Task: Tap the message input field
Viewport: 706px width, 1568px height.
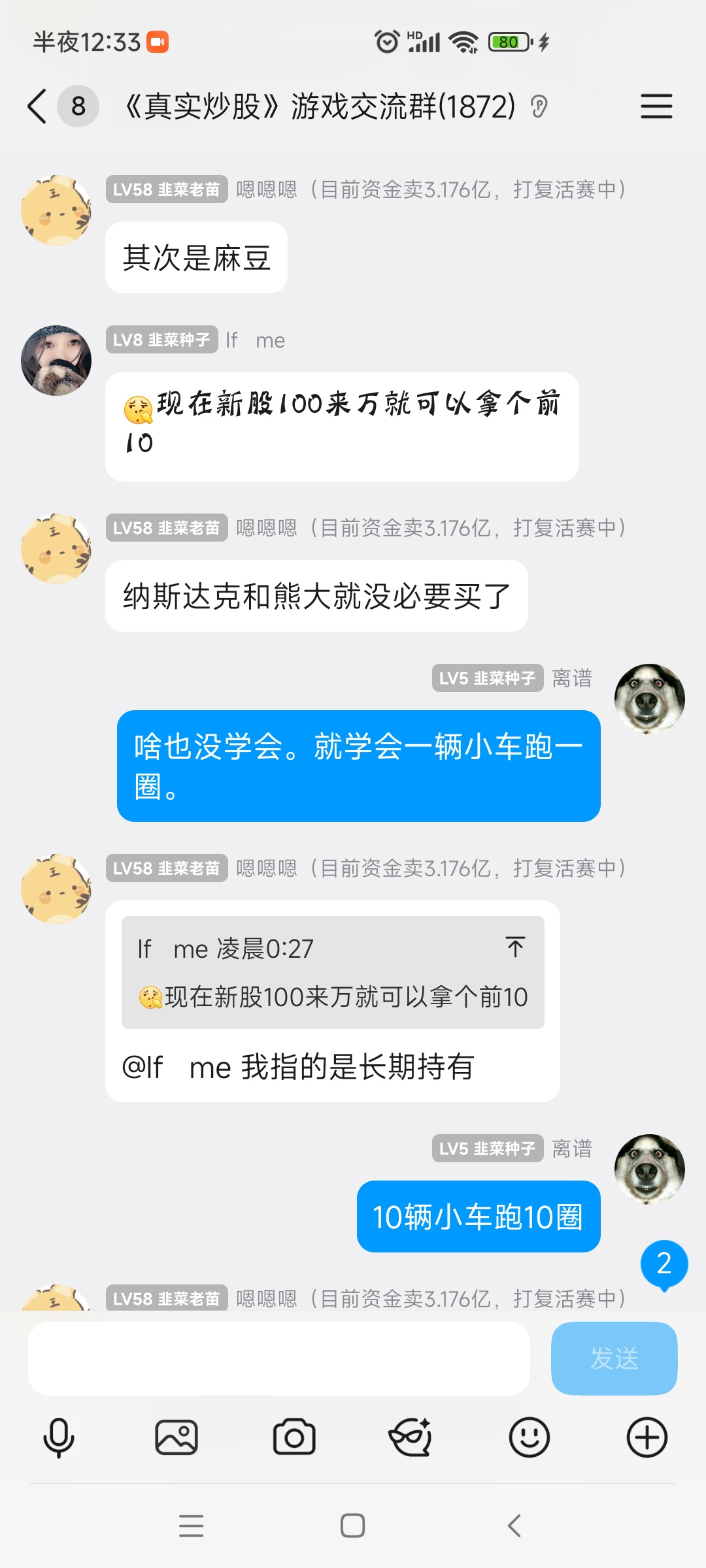Action: pyautogui.click(x=279, y=1358)
